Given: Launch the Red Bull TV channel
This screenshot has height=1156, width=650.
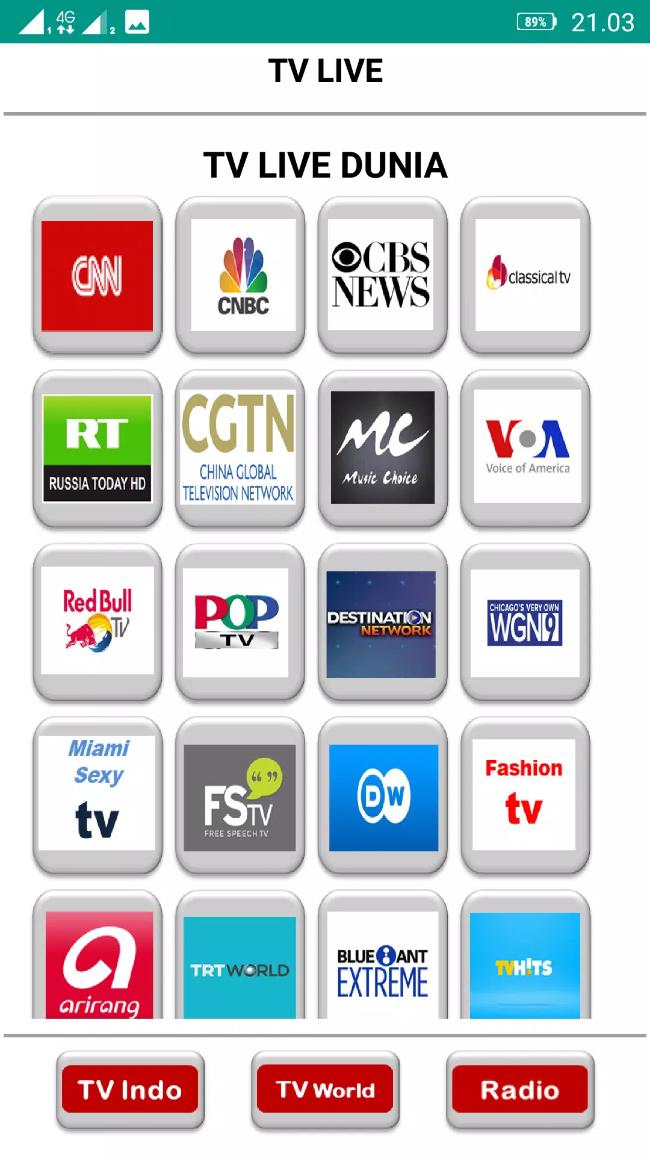Looking at the screenshot, I should 97,622.
